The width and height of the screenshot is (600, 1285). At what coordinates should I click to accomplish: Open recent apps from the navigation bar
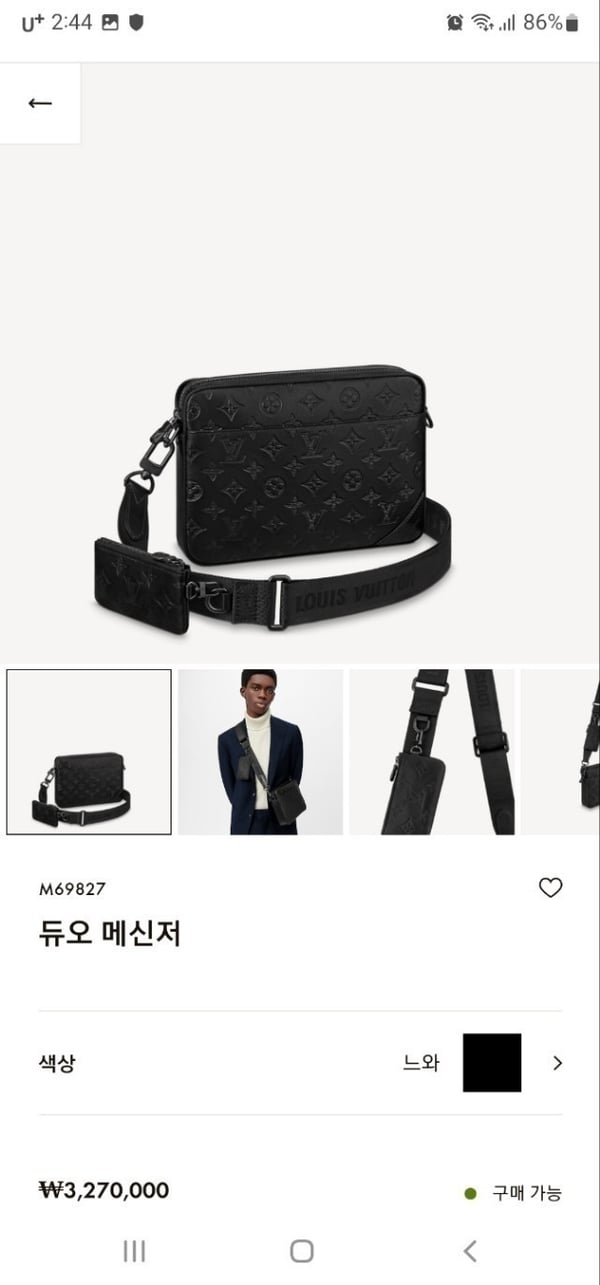click(x=133, y=1250)
